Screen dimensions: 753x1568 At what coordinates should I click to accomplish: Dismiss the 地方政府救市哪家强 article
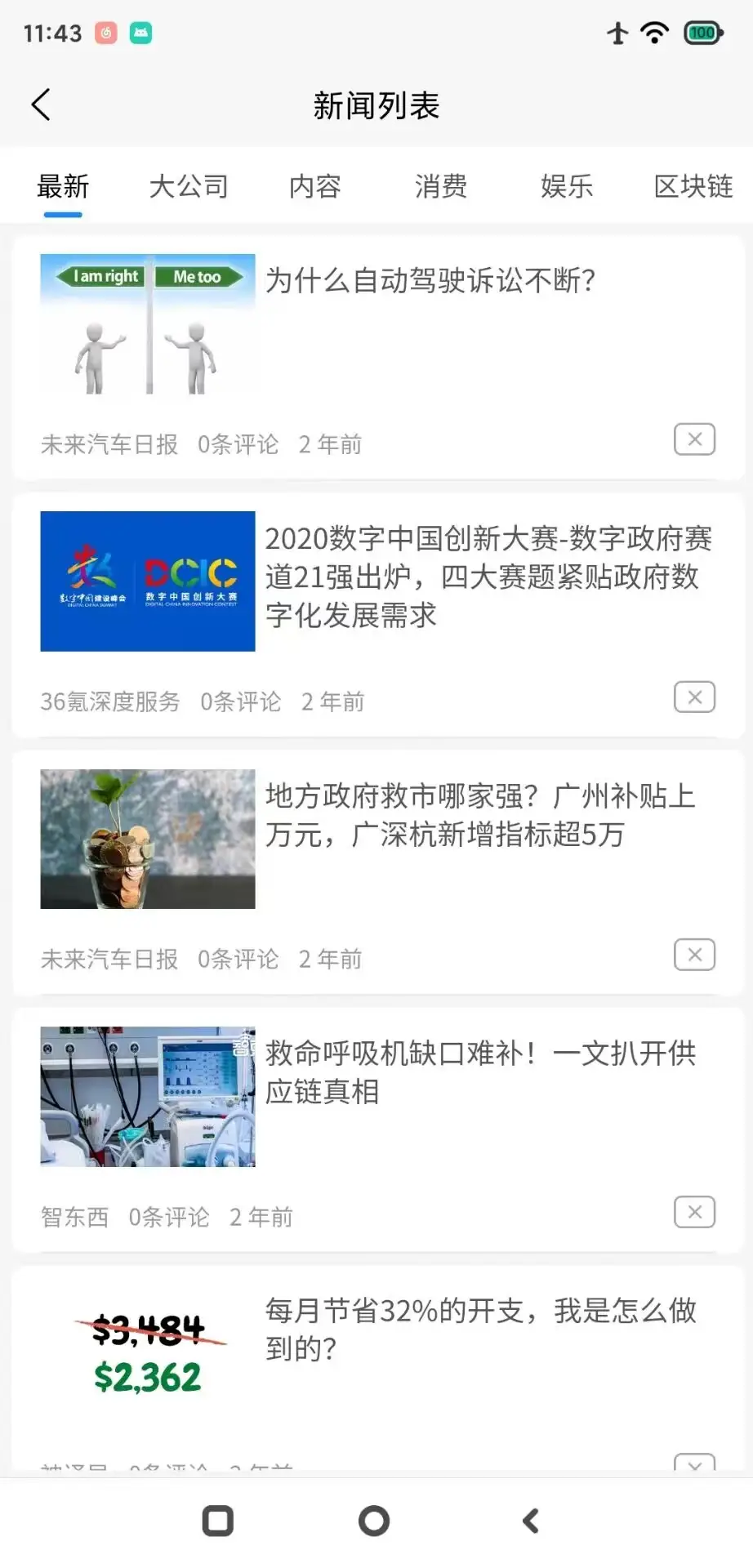[694, 955]
